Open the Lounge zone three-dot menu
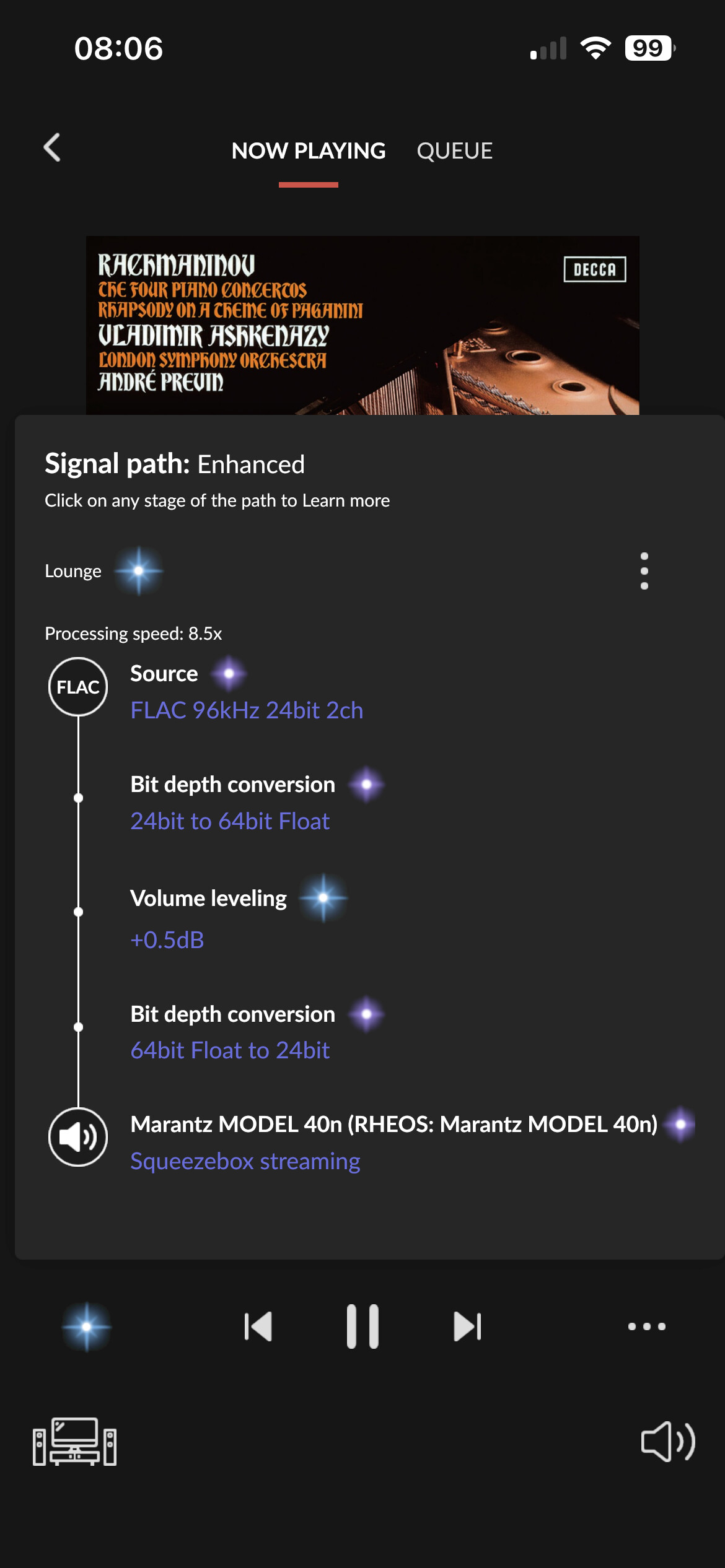The width and height of the screenshot is (725, 1568). [644, 570]
